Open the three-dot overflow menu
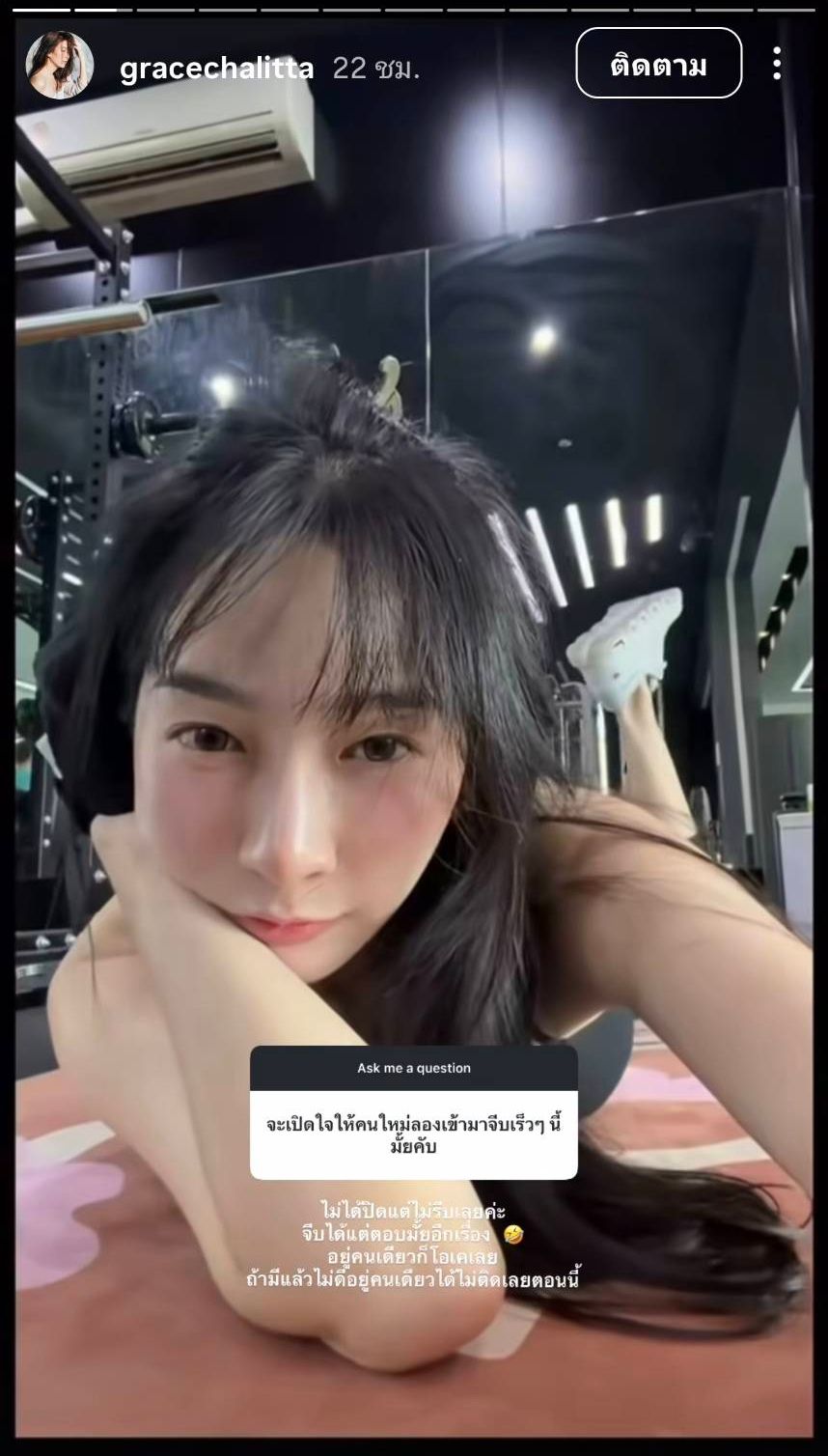828x1456 pixels. coord(776,64)
